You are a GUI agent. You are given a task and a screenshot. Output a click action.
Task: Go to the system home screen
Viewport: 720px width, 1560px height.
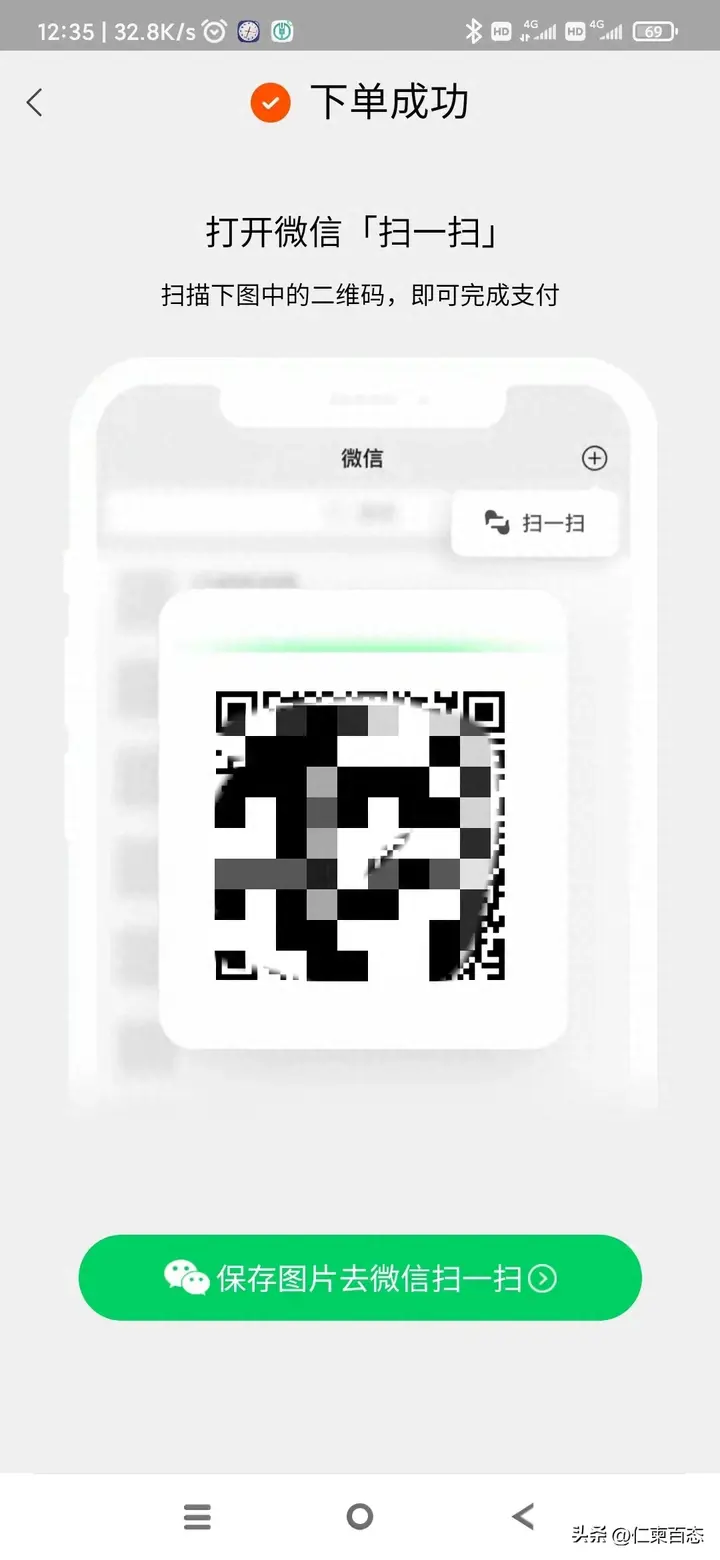360,1517
